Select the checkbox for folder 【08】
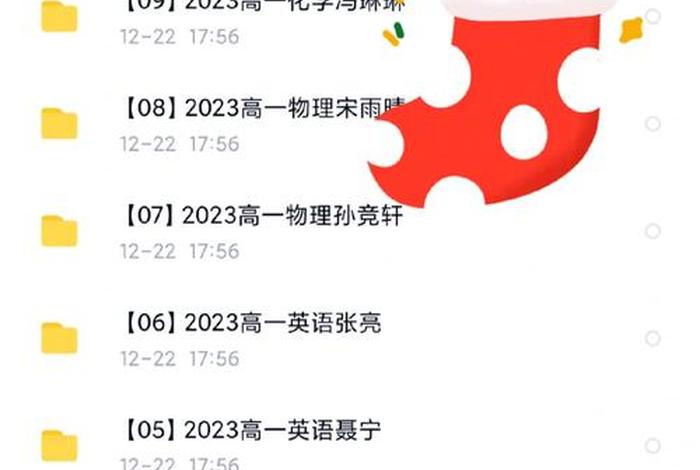Screen dimensions: 700x470 point(653,124)
